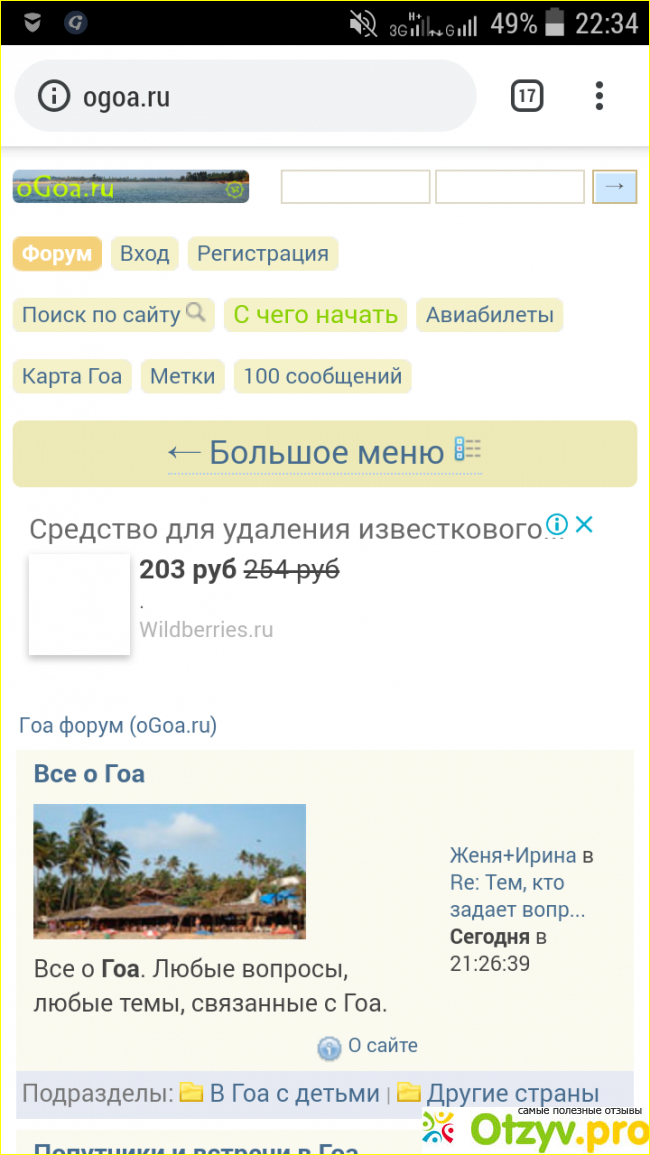
Task: View site info icon in address bar
Action: coord(54,97)
